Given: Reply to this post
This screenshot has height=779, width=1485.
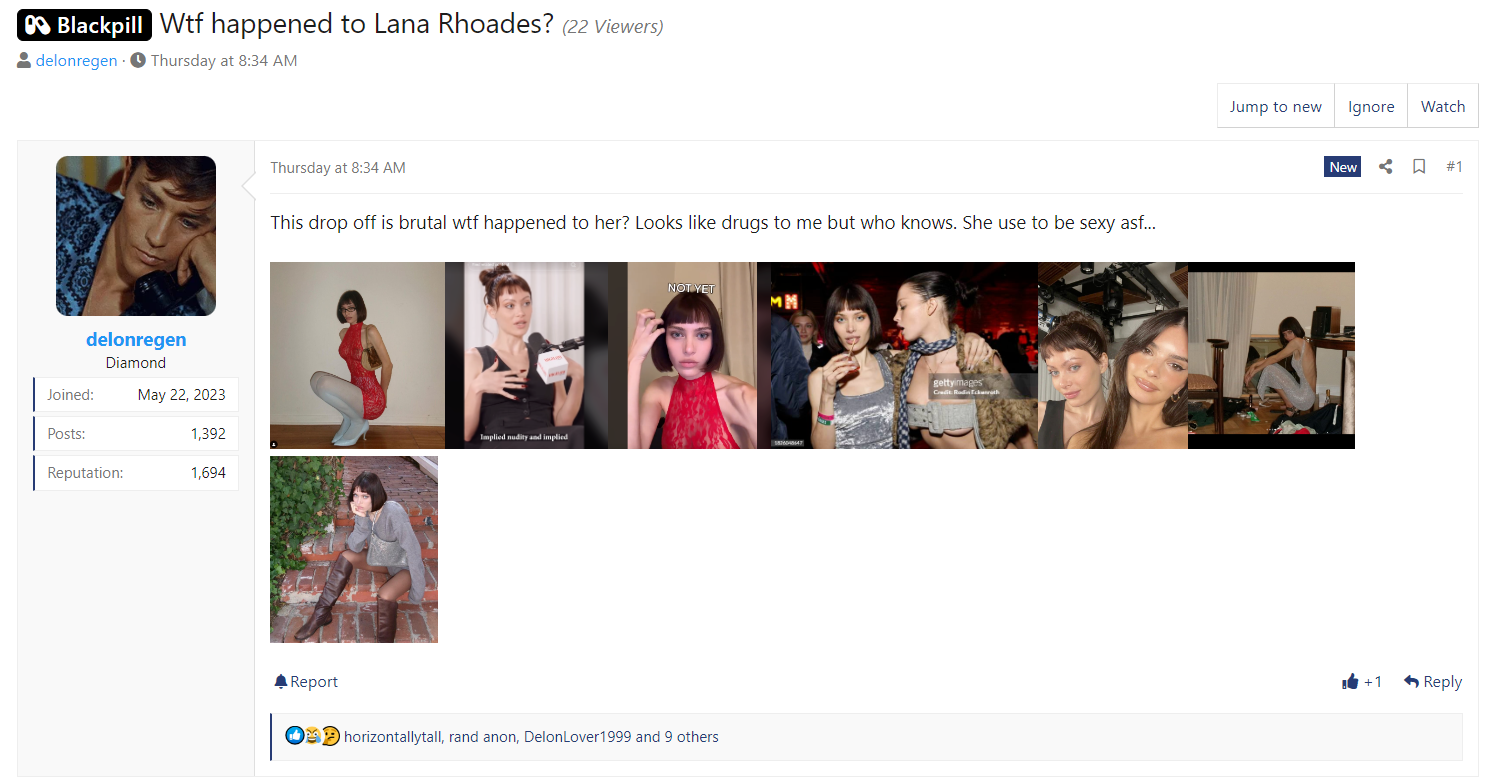Looking at the screenshot, I should click(x=1432, y=681).
